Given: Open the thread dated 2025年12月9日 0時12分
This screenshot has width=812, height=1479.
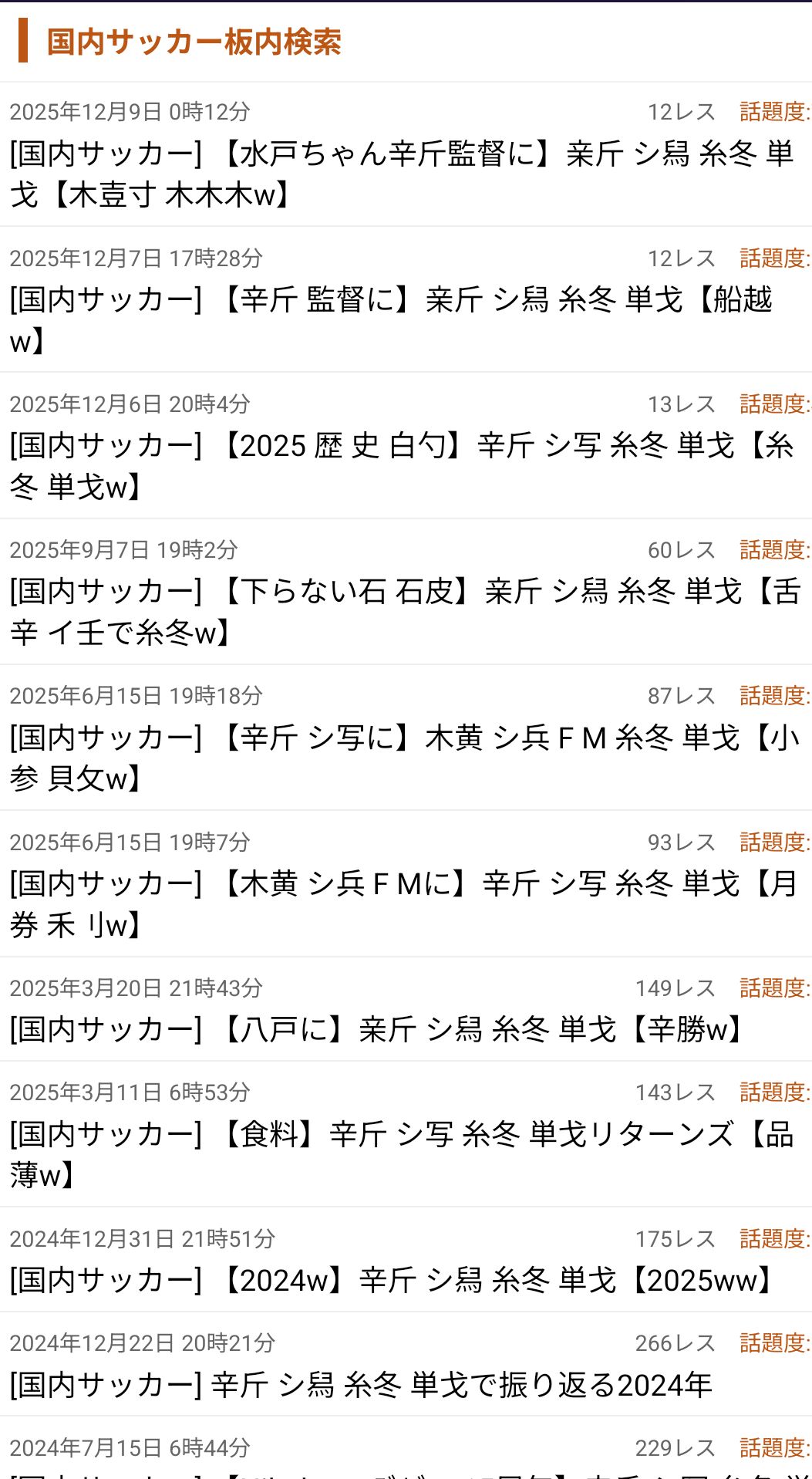Looking at the screenshot, I should click(x=401, y=174).
